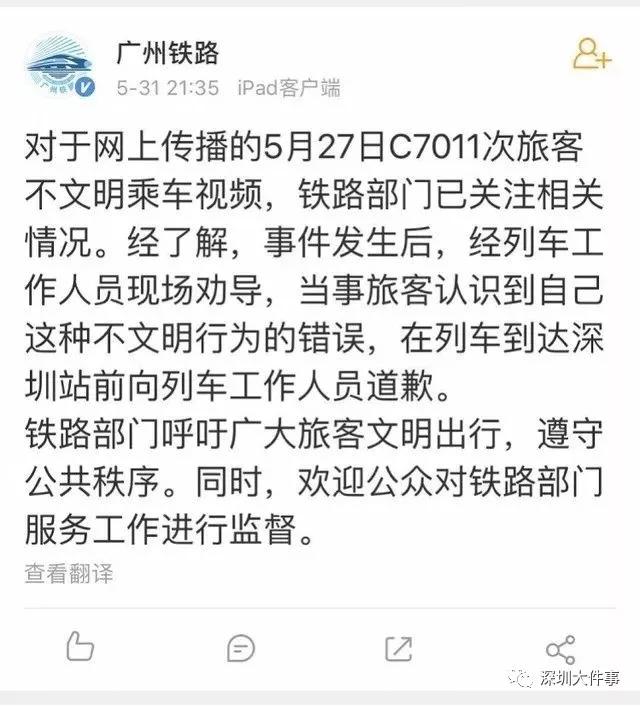This screenshot has height=706, width=640.
Task: Tap 查看翻译 to translate the post
Action: click(x=69, y=574)
